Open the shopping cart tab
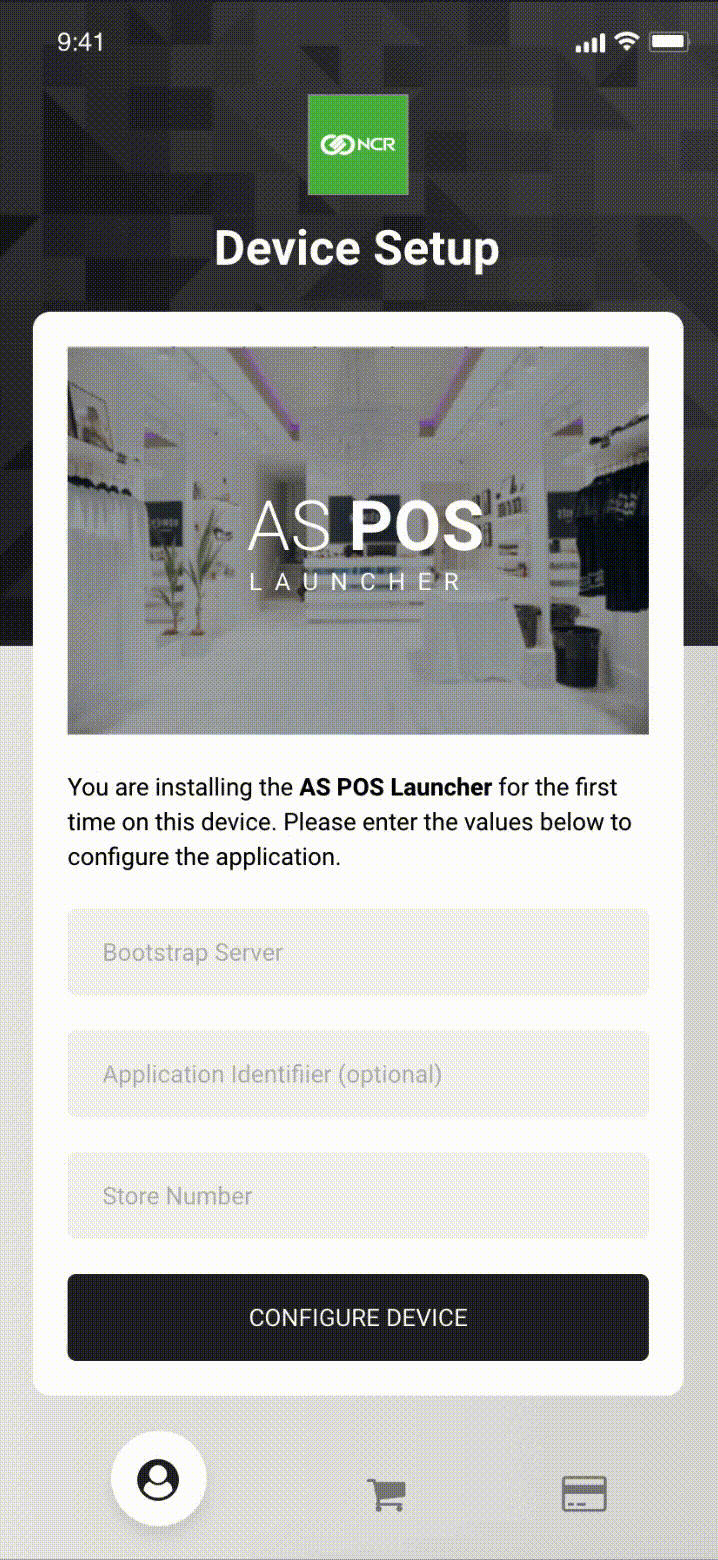Image resolution: width=718 pixels, height=1560 pixels. point(386,1495)
